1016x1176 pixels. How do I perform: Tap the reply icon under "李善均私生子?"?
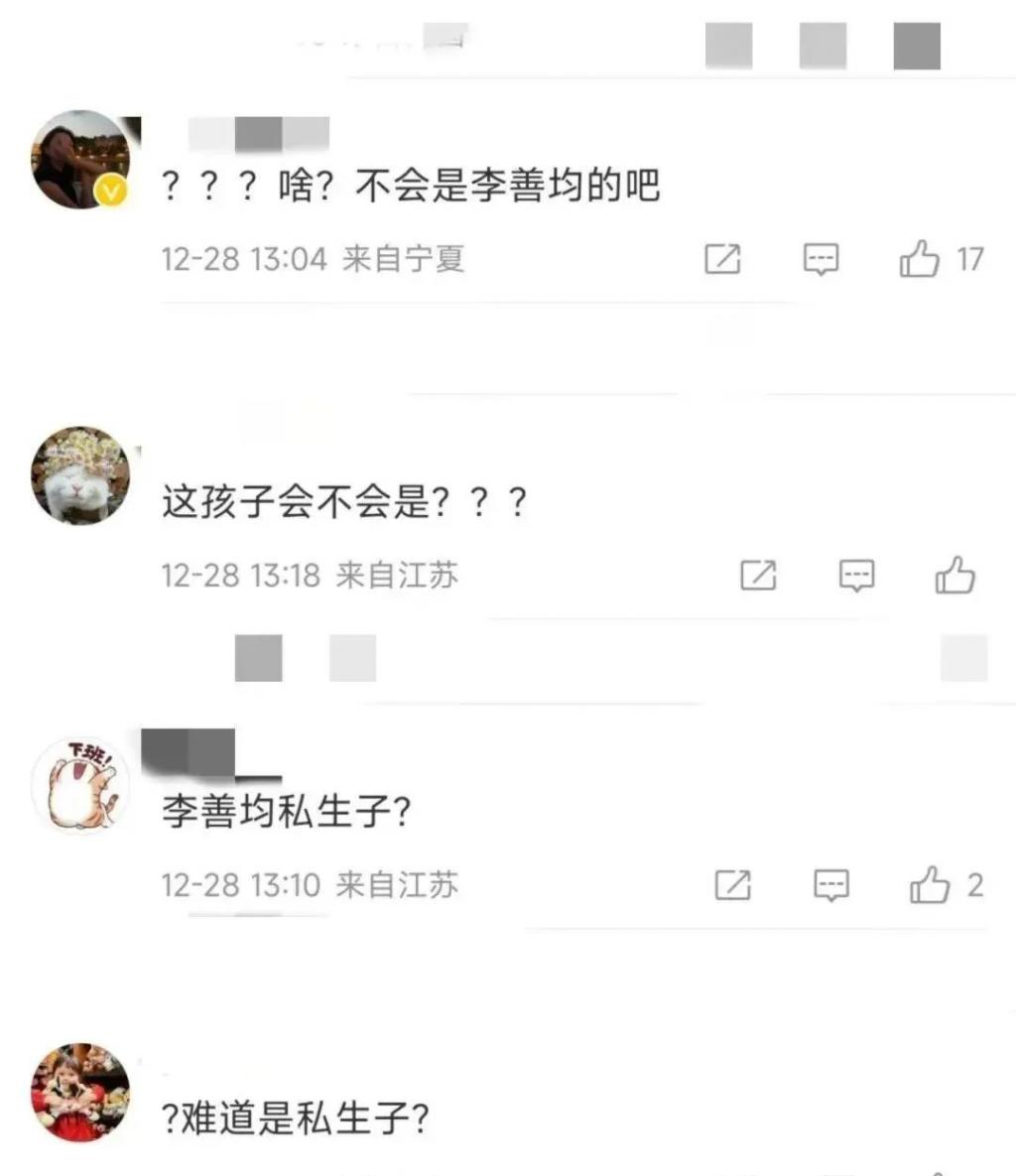click(831, 884)
